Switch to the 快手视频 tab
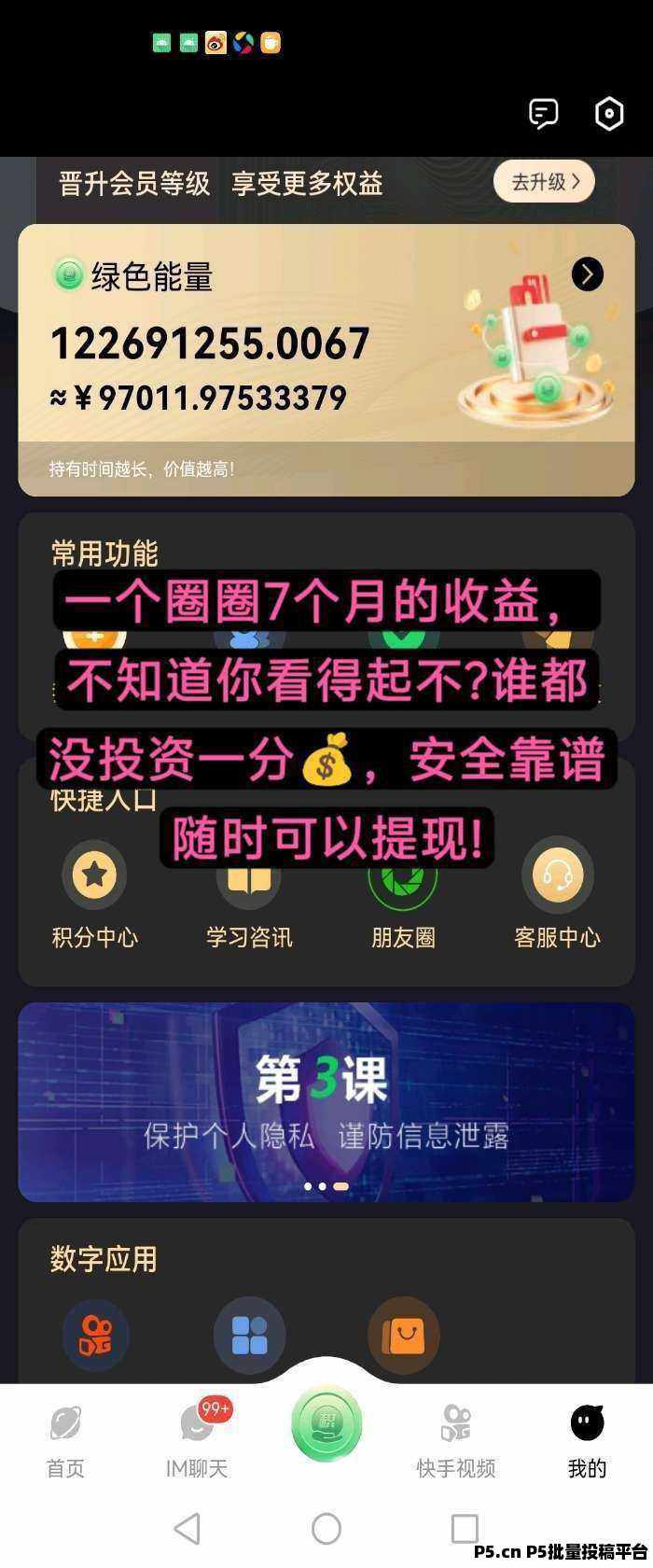Viewport: 653px width, 1568px height. (x=456, y=1442)
